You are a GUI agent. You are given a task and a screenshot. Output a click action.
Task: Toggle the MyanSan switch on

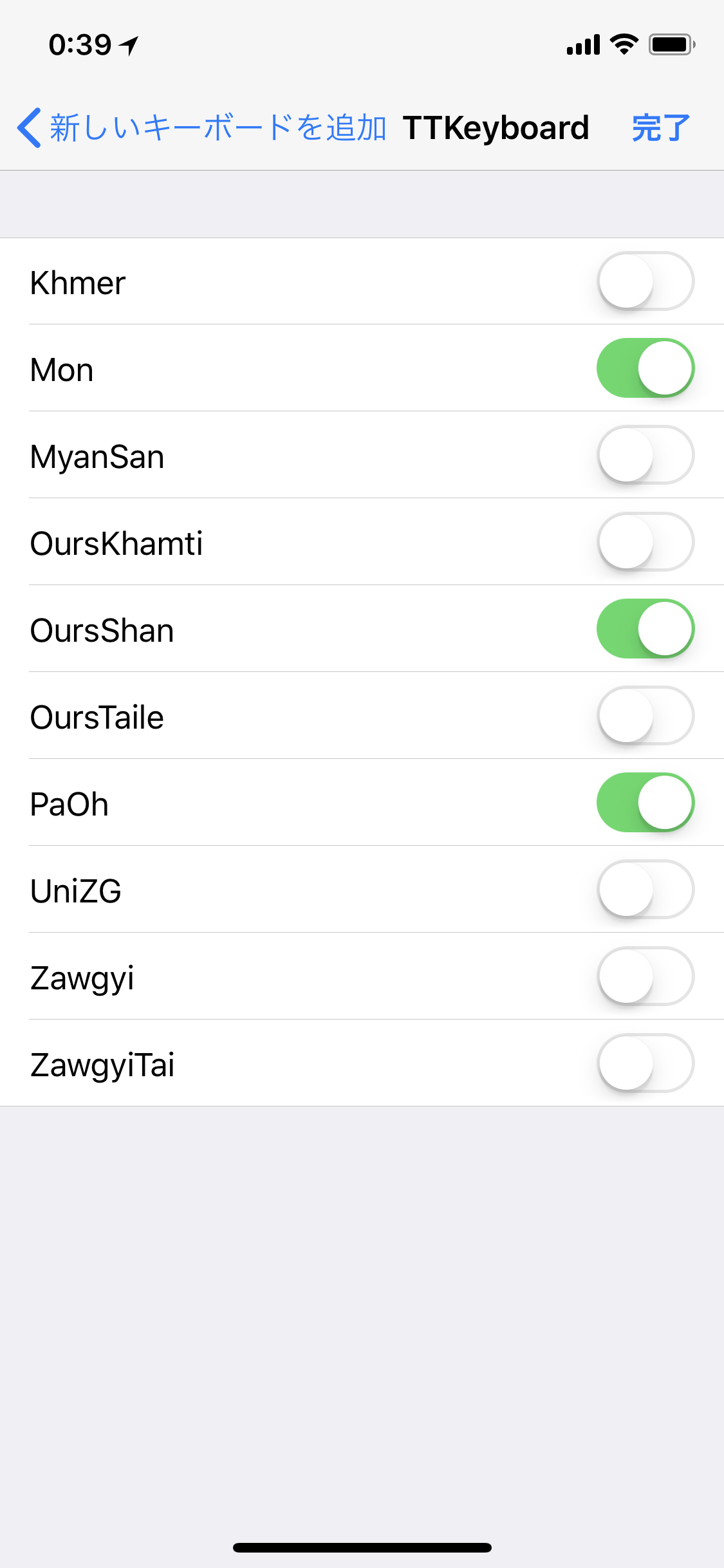[645, 455]
